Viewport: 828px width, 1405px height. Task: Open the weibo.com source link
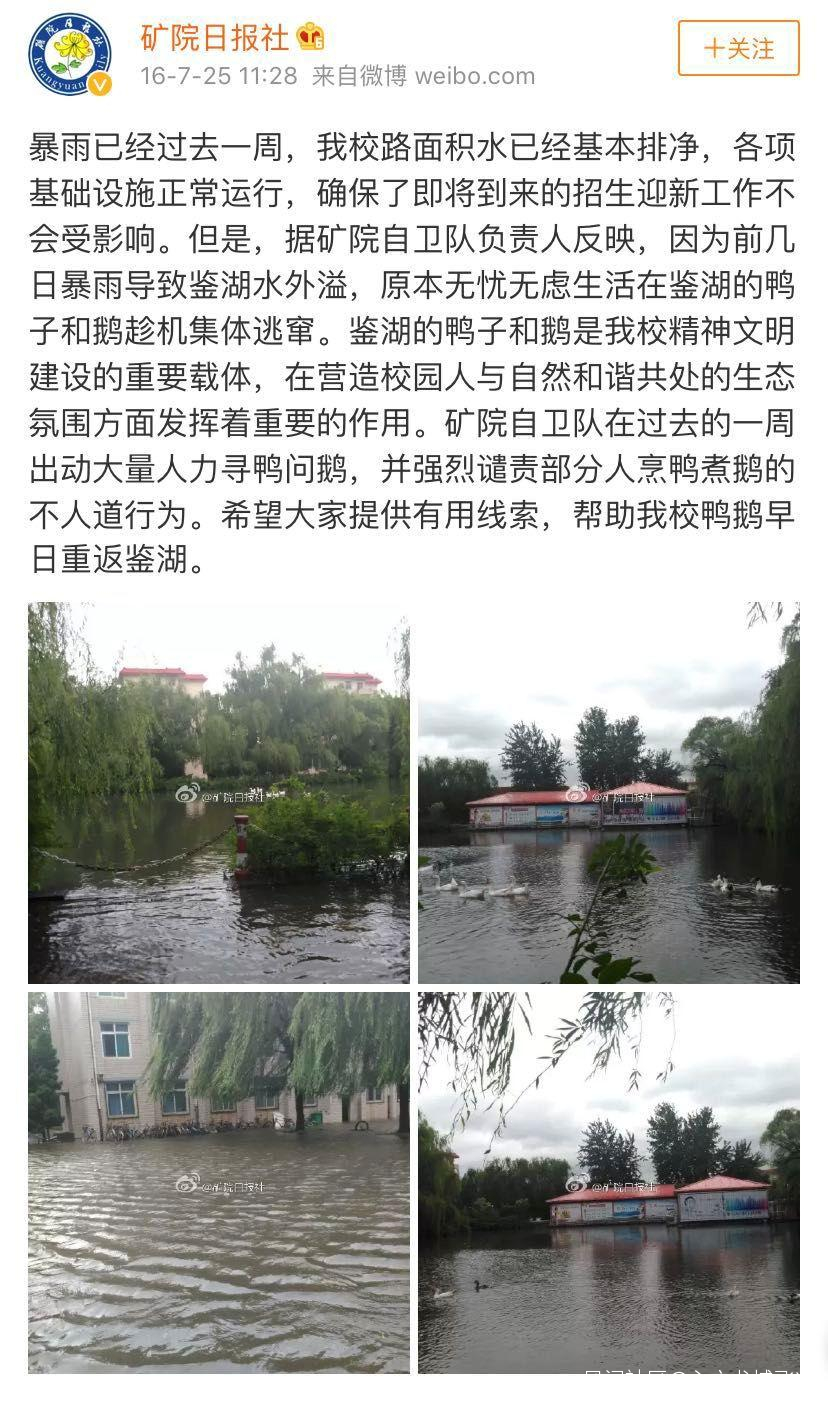(x=475, y=76)
